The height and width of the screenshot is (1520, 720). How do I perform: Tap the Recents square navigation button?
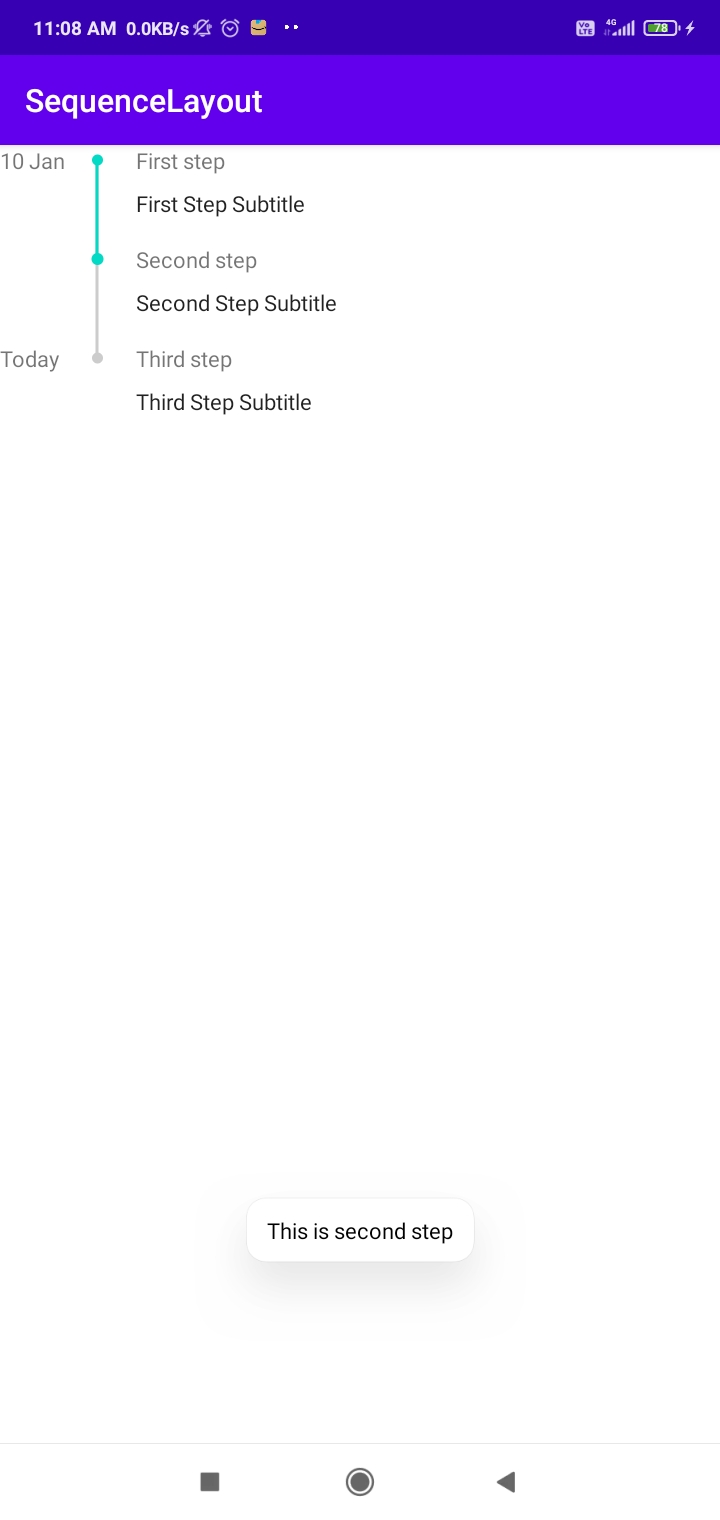[x=209, y=1482]
